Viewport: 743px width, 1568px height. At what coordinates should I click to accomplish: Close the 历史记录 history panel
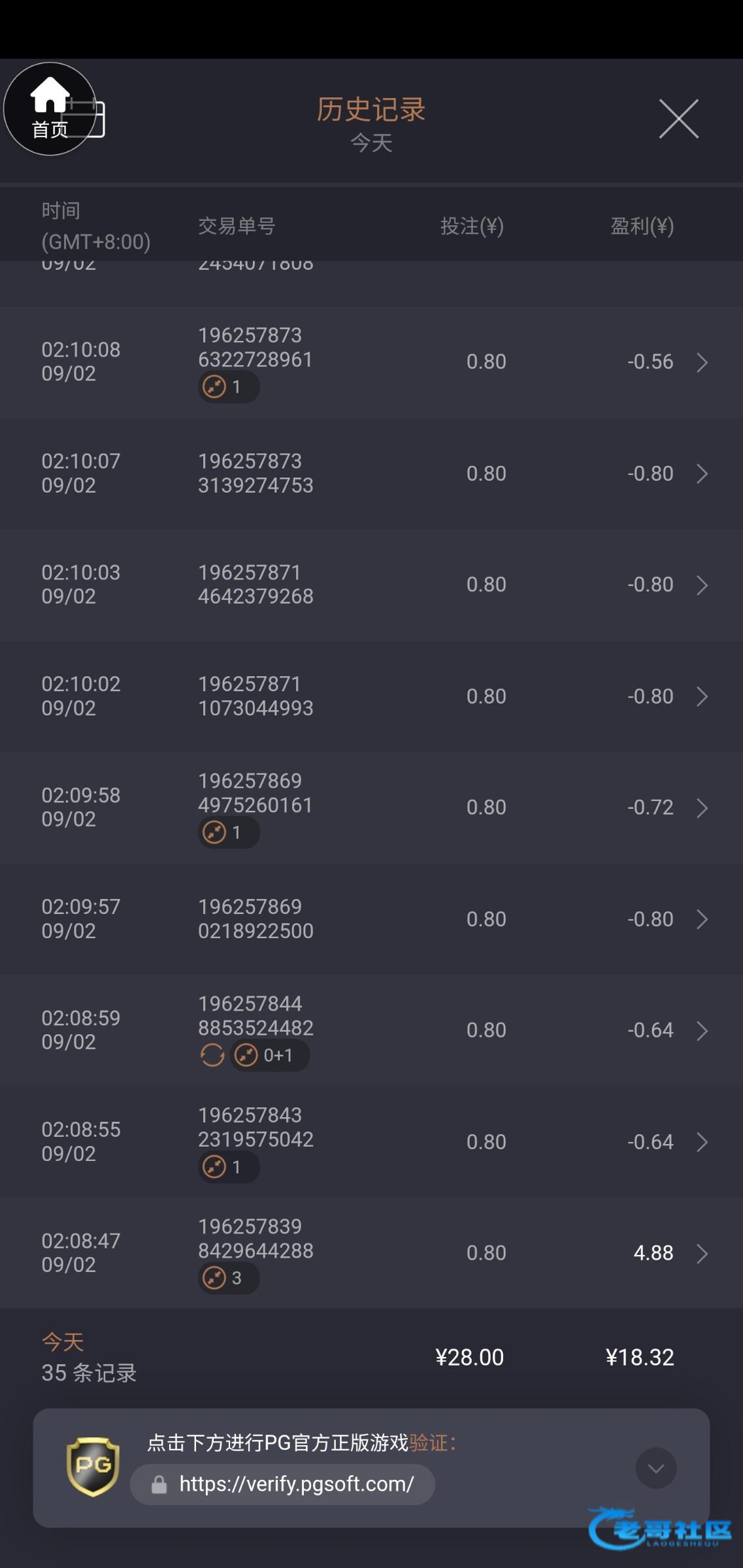tap(678, 119)
